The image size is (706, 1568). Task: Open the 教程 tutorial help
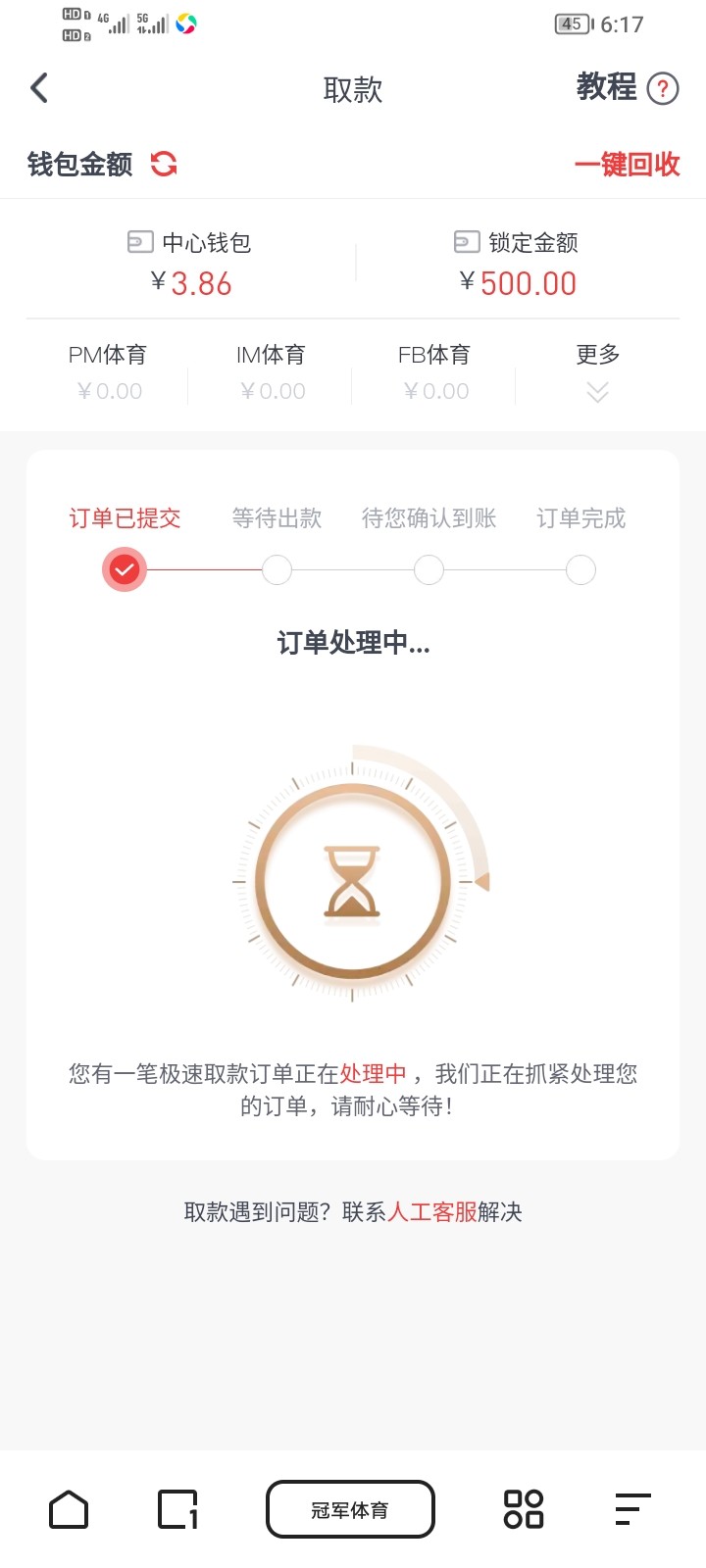click(x=627, y=88)
